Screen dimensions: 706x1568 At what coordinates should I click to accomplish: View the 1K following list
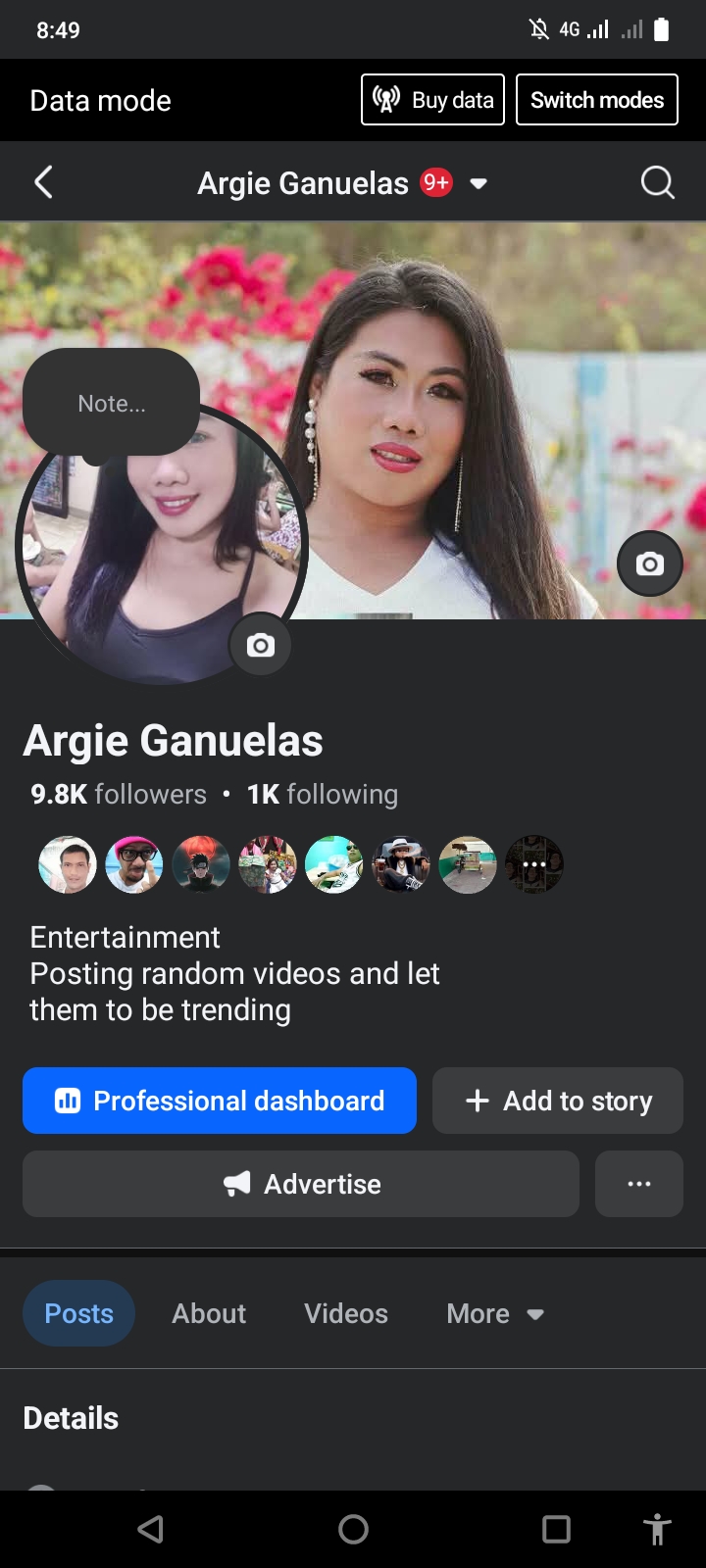pos(323,794)
